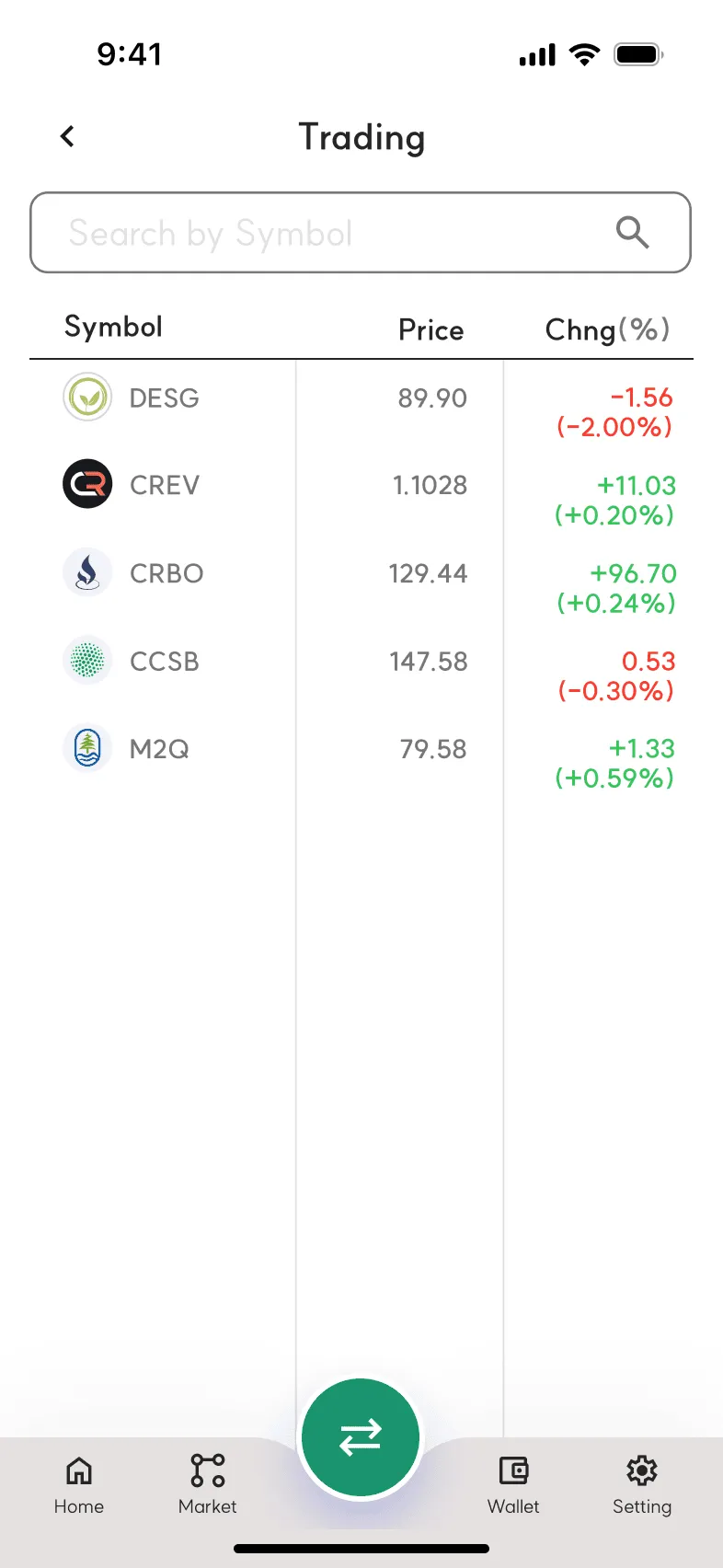Tap the magnifier icon in search box
Screen dimensions: 723x1568
coord(632,233)
